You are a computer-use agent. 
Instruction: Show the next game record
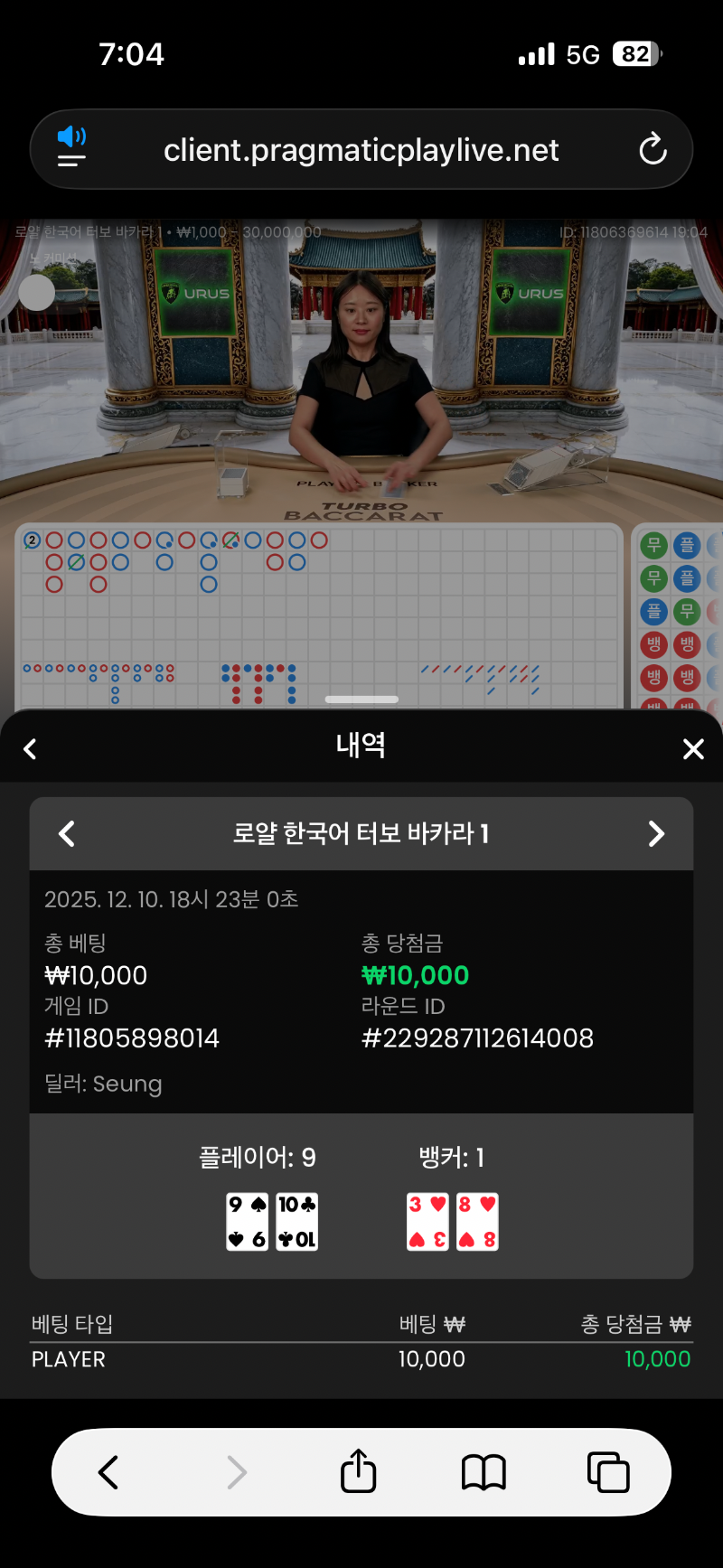[656, 833]
